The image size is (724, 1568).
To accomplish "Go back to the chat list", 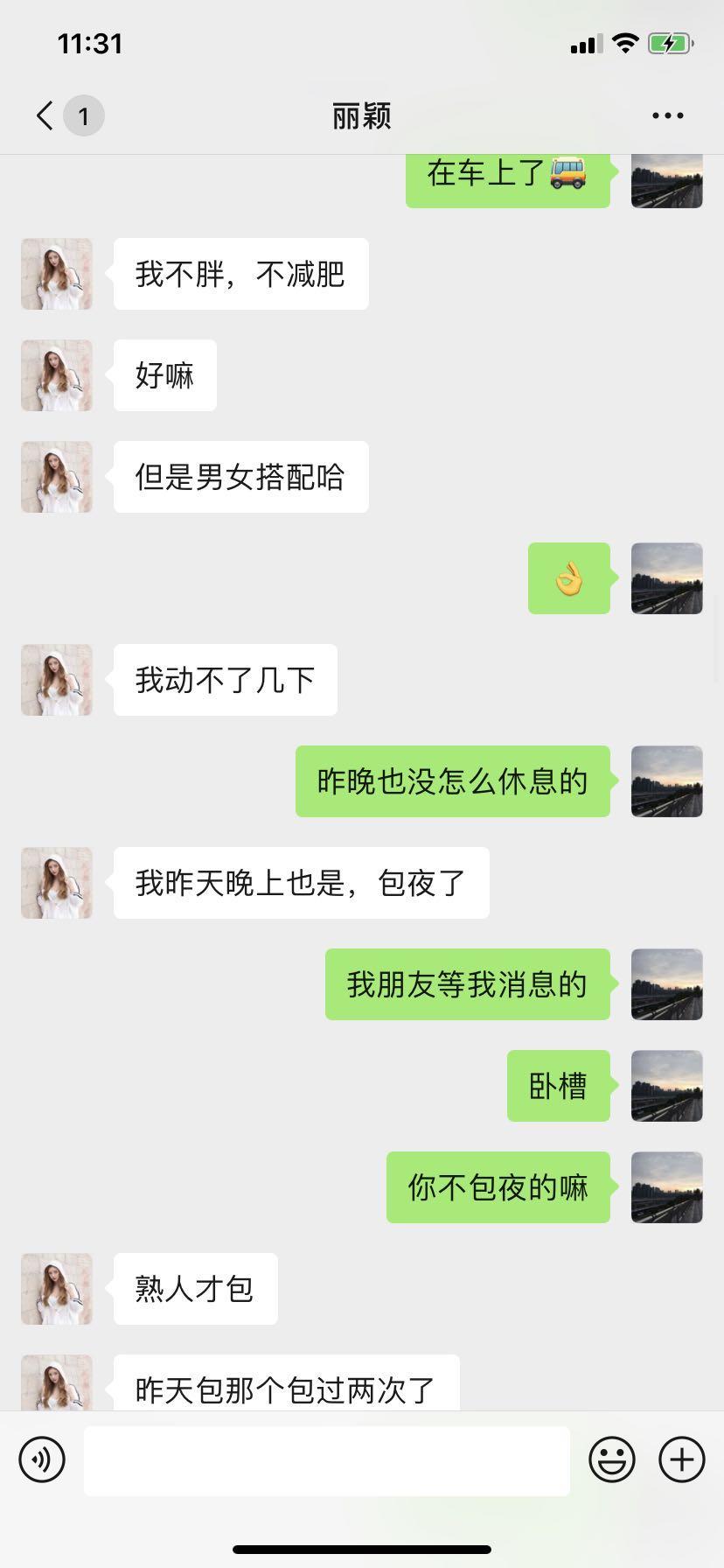I will pyautogui.click(x=45, y=115).
